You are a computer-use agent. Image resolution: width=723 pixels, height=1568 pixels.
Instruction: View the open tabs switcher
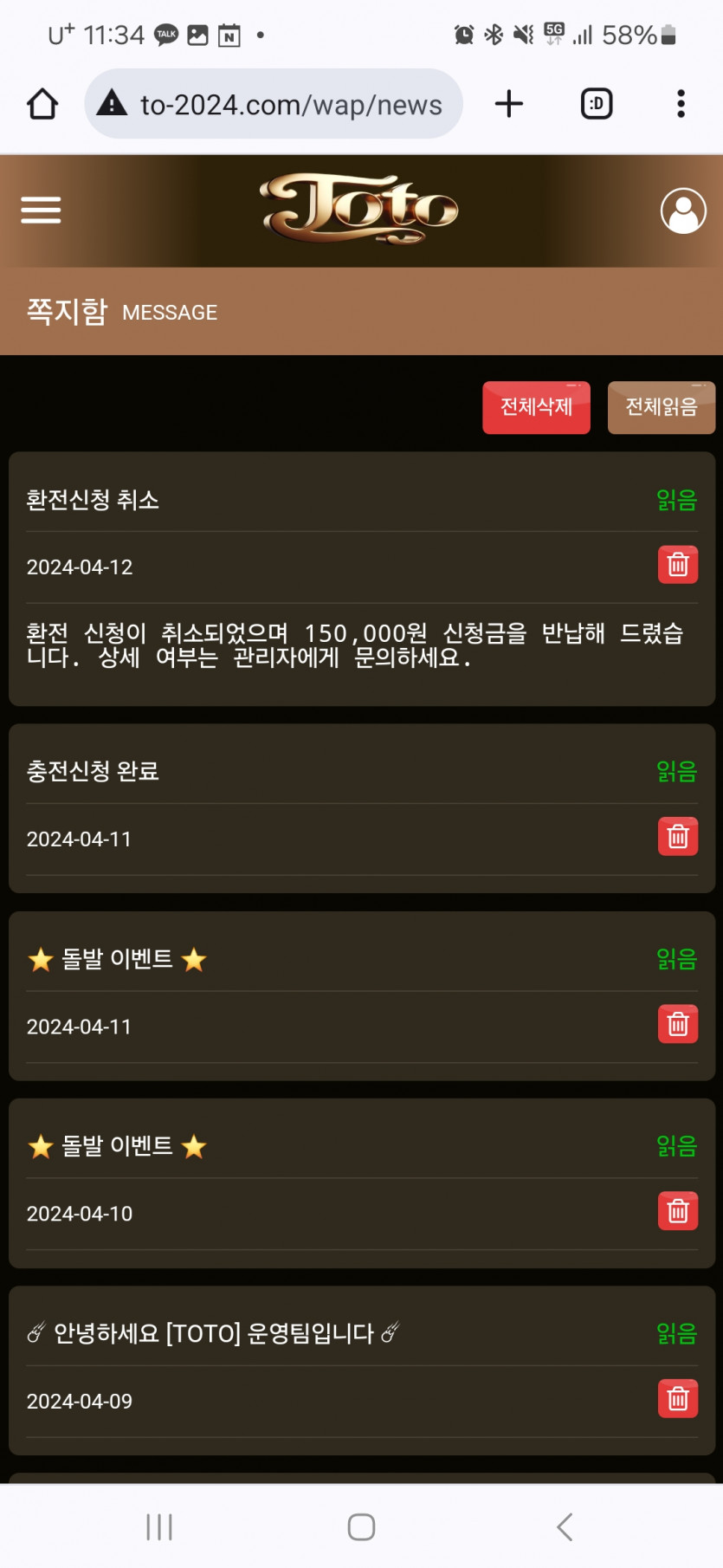(x=597, y=104)
